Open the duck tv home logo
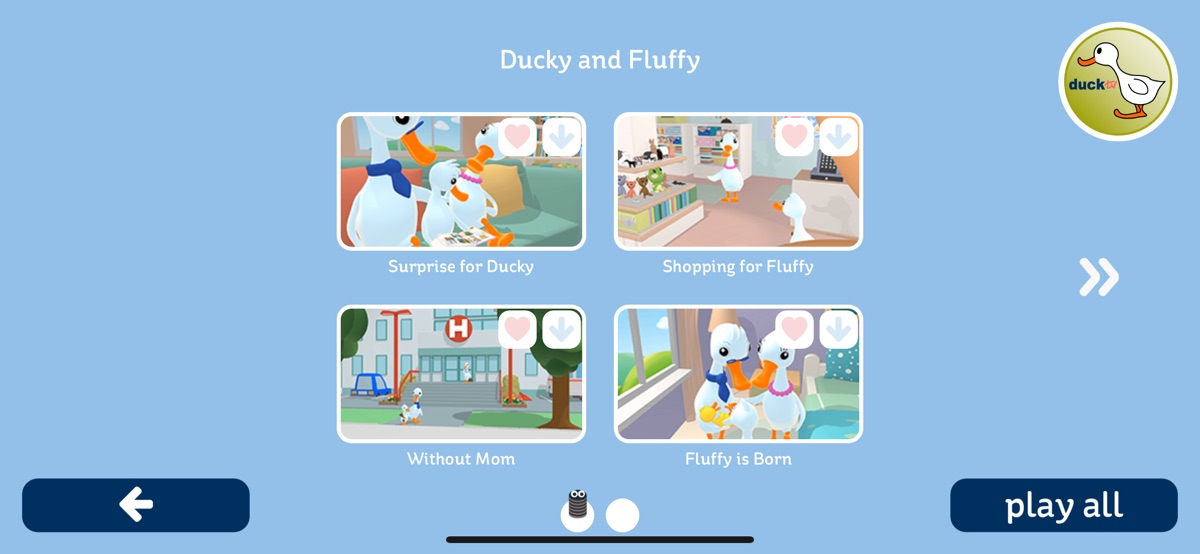This screenshot has width=1200, height=554. [1118, 82]
